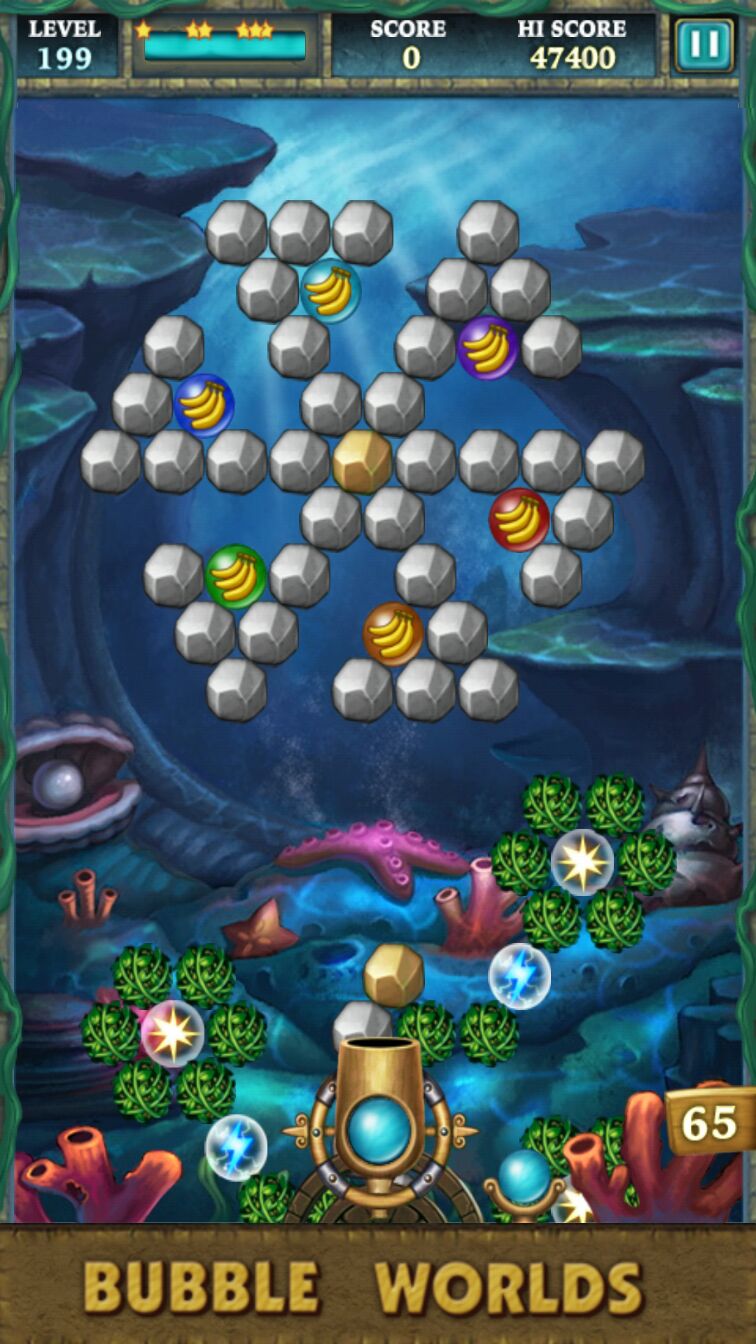756x1344 pixels.
Task: Pause the game
Action: pos(703,46)
